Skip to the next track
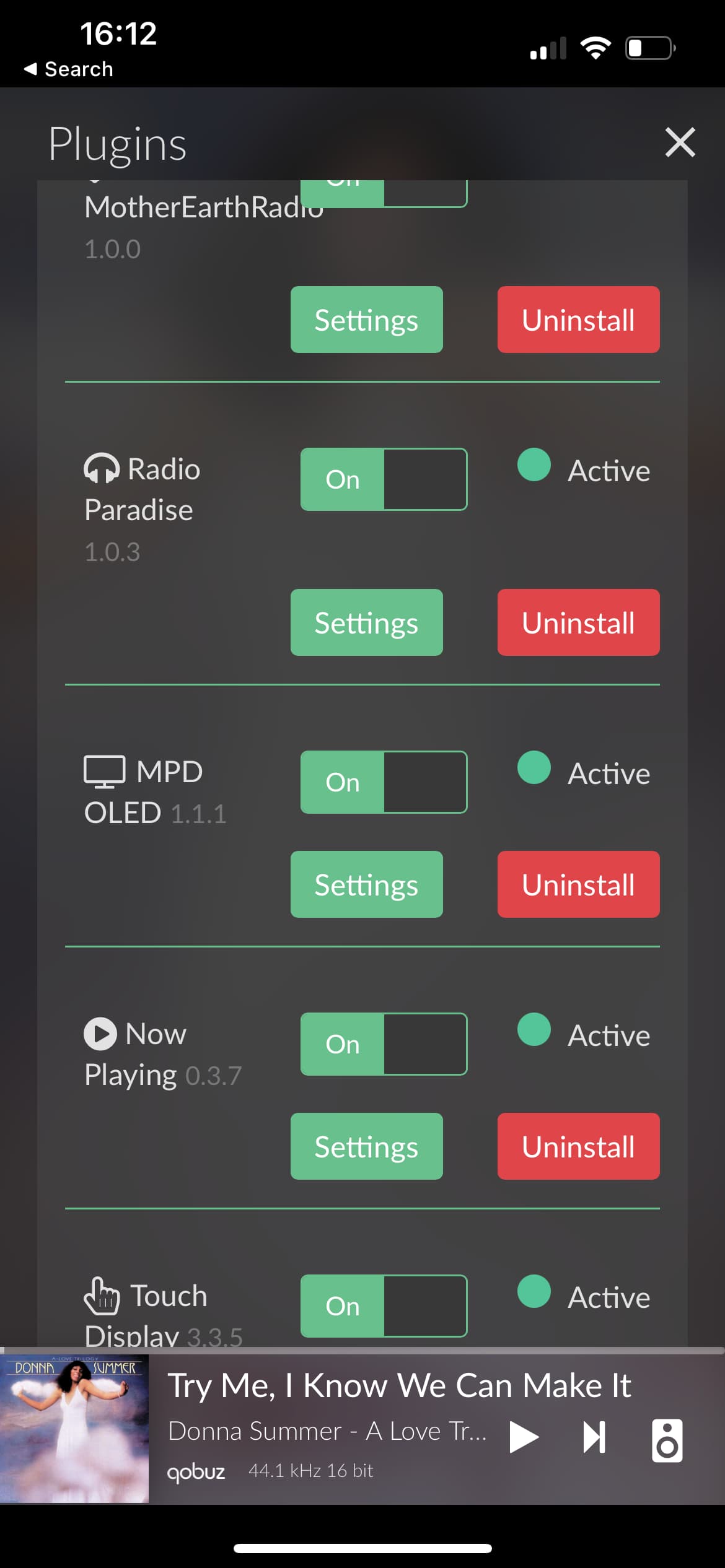 point(594,1437)
